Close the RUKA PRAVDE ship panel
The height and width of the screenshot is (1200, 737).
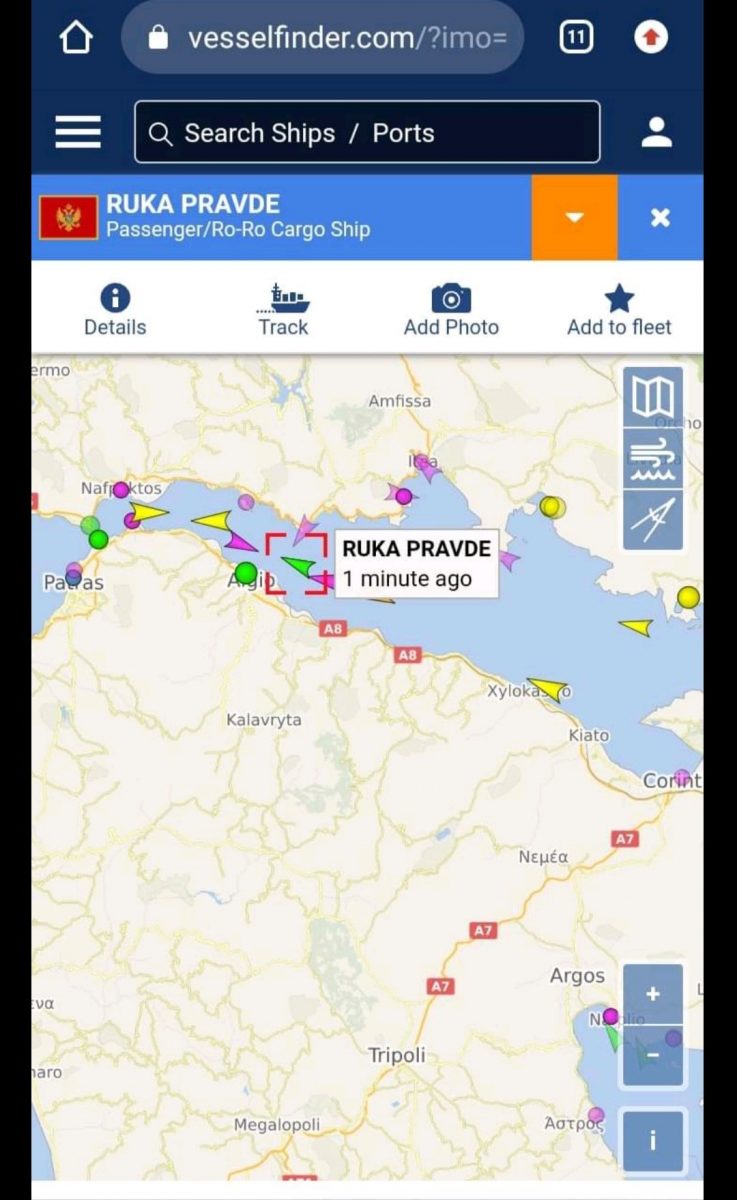660,217
